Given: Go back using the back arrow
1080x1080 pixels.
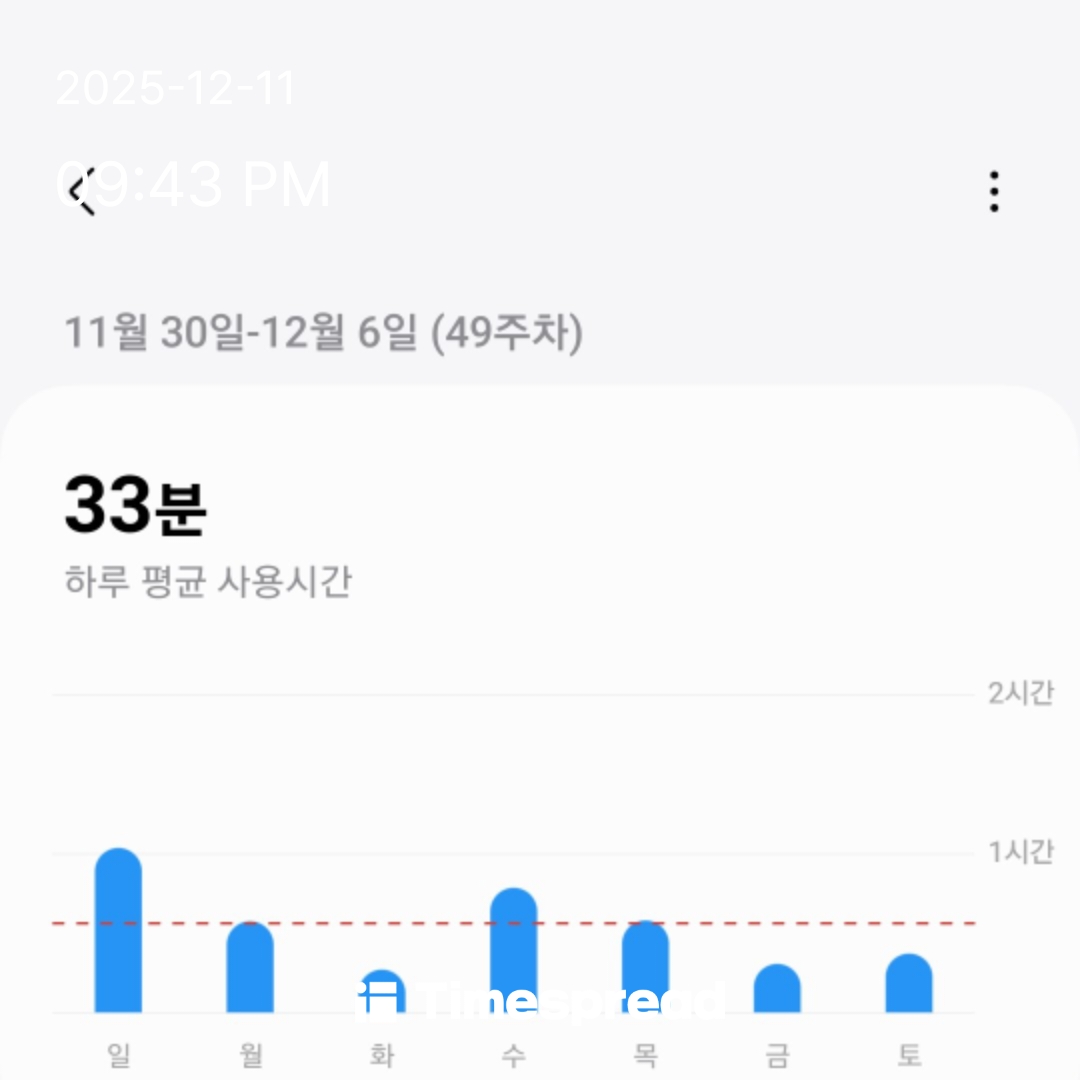Looking at the screenshot, I should coord(84,191).
